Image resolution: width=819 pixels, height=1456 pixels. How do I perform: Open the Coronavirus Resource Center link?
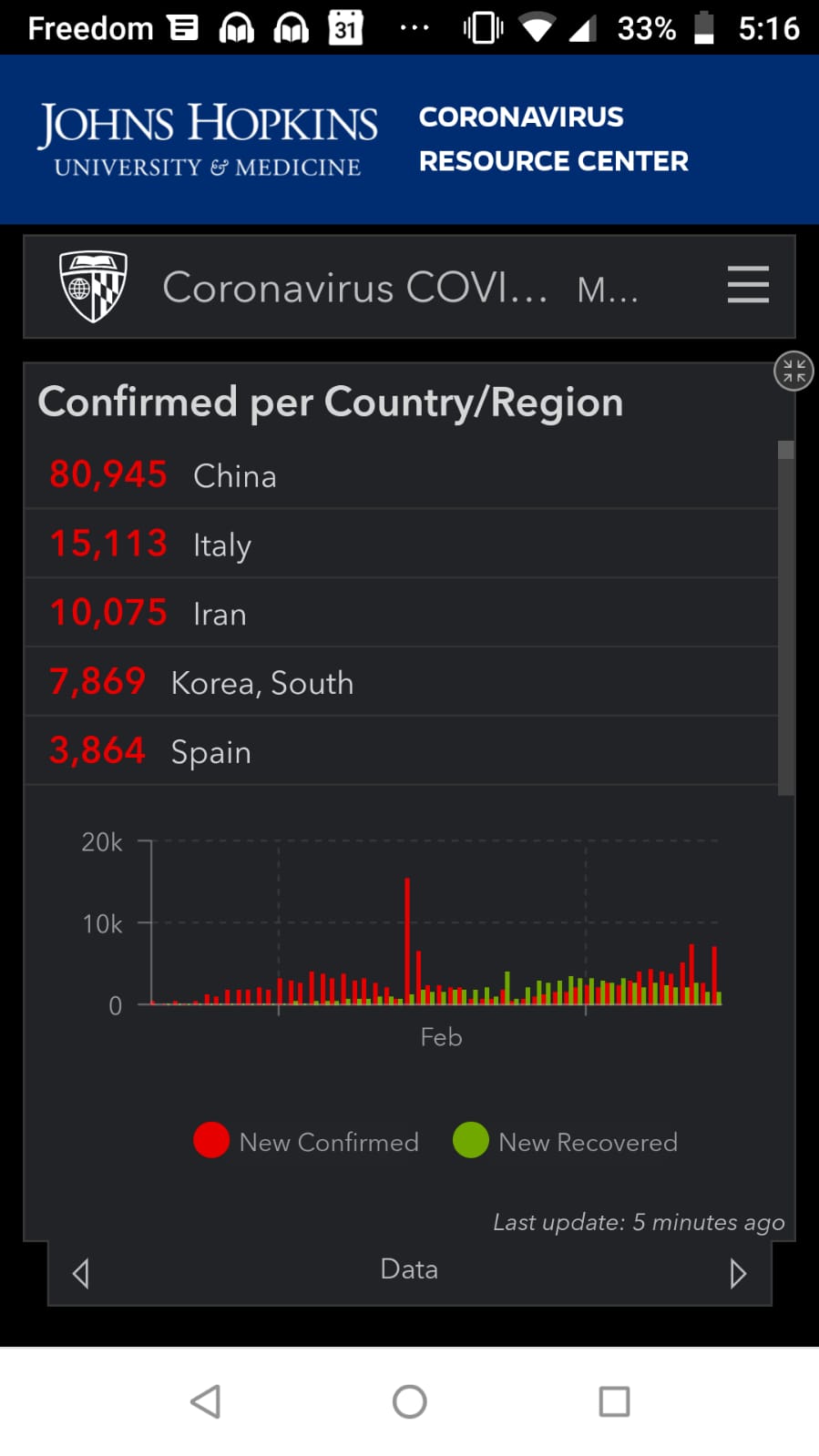553,139
